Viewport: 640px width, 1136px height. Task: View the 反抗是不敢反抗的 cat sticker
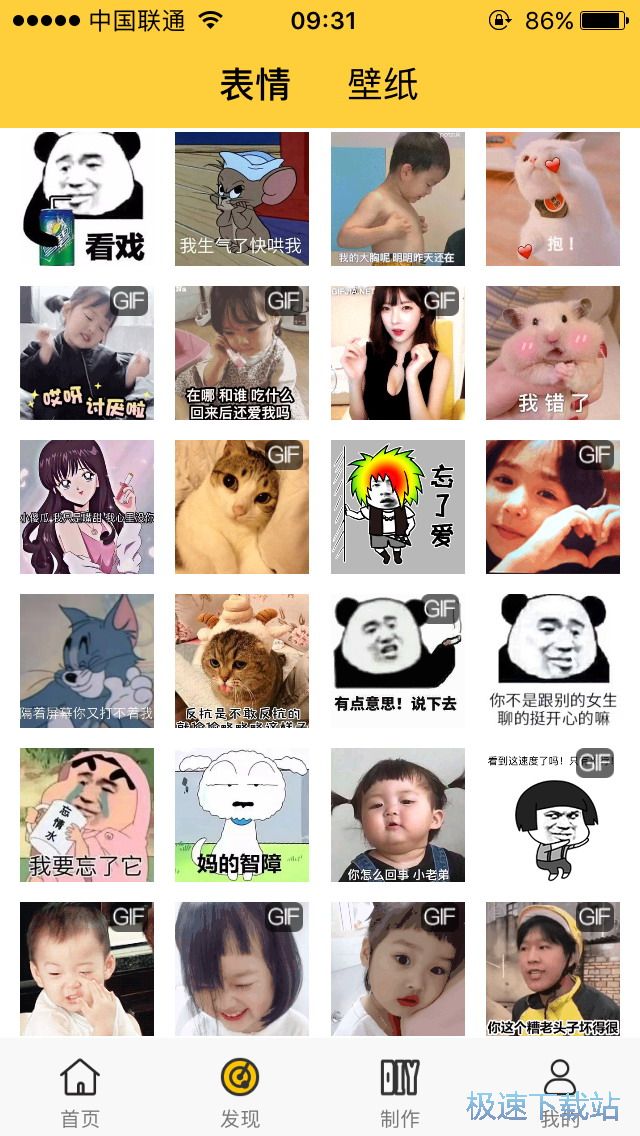point(242,661)
